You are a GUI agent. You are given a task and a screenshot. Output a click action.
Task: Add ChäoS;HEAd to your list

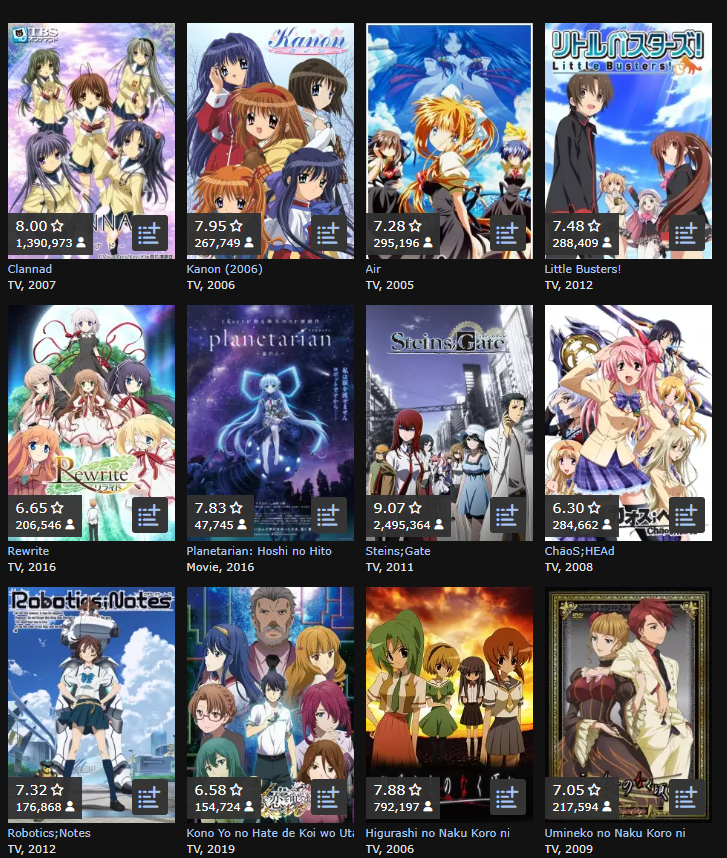686,516
